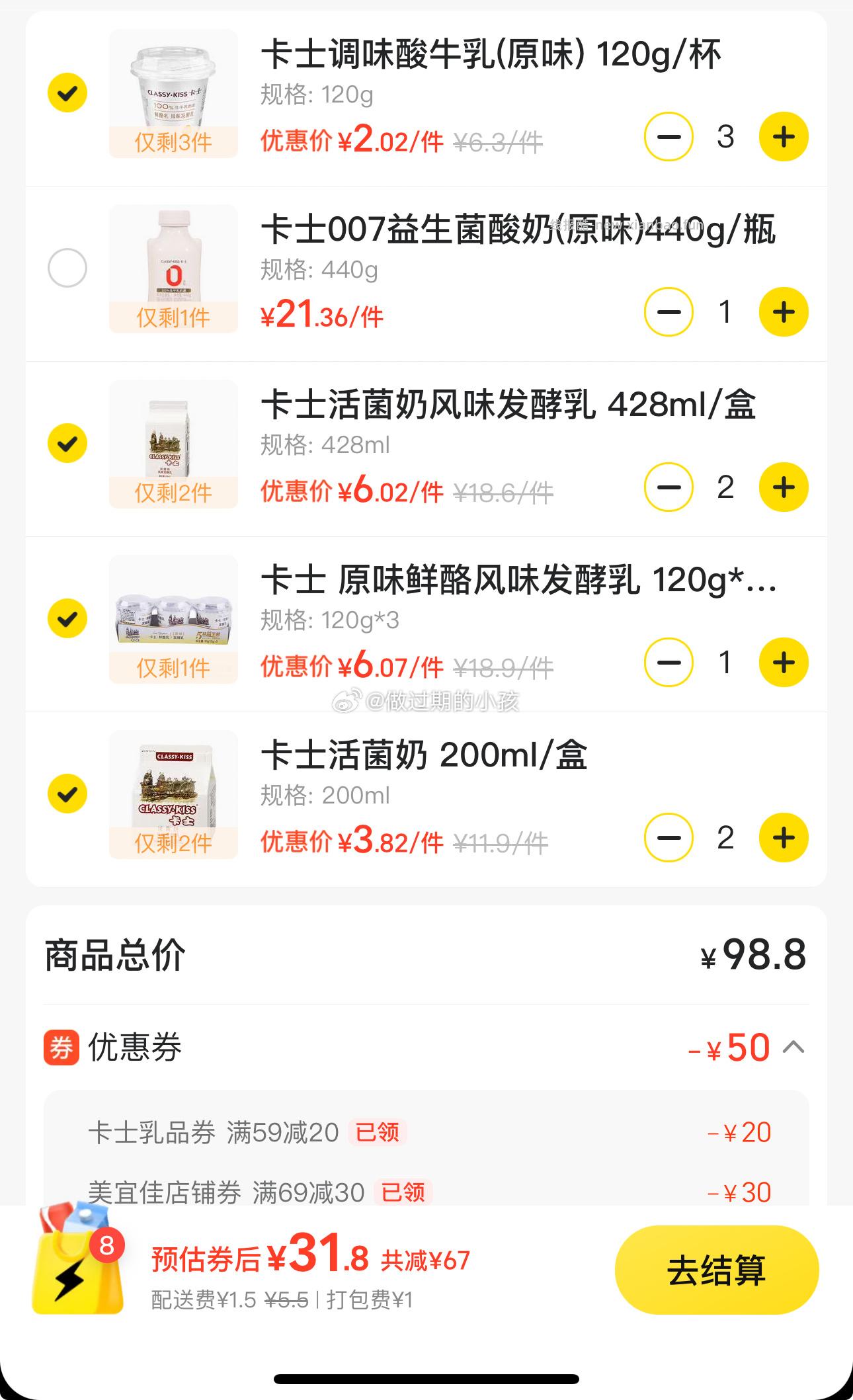The height and width of the screenshot is (1400, 853).
Task: Decrease quantity of 卡士007益生菌酸奶 bottle
Action: [x=669, y=311]
